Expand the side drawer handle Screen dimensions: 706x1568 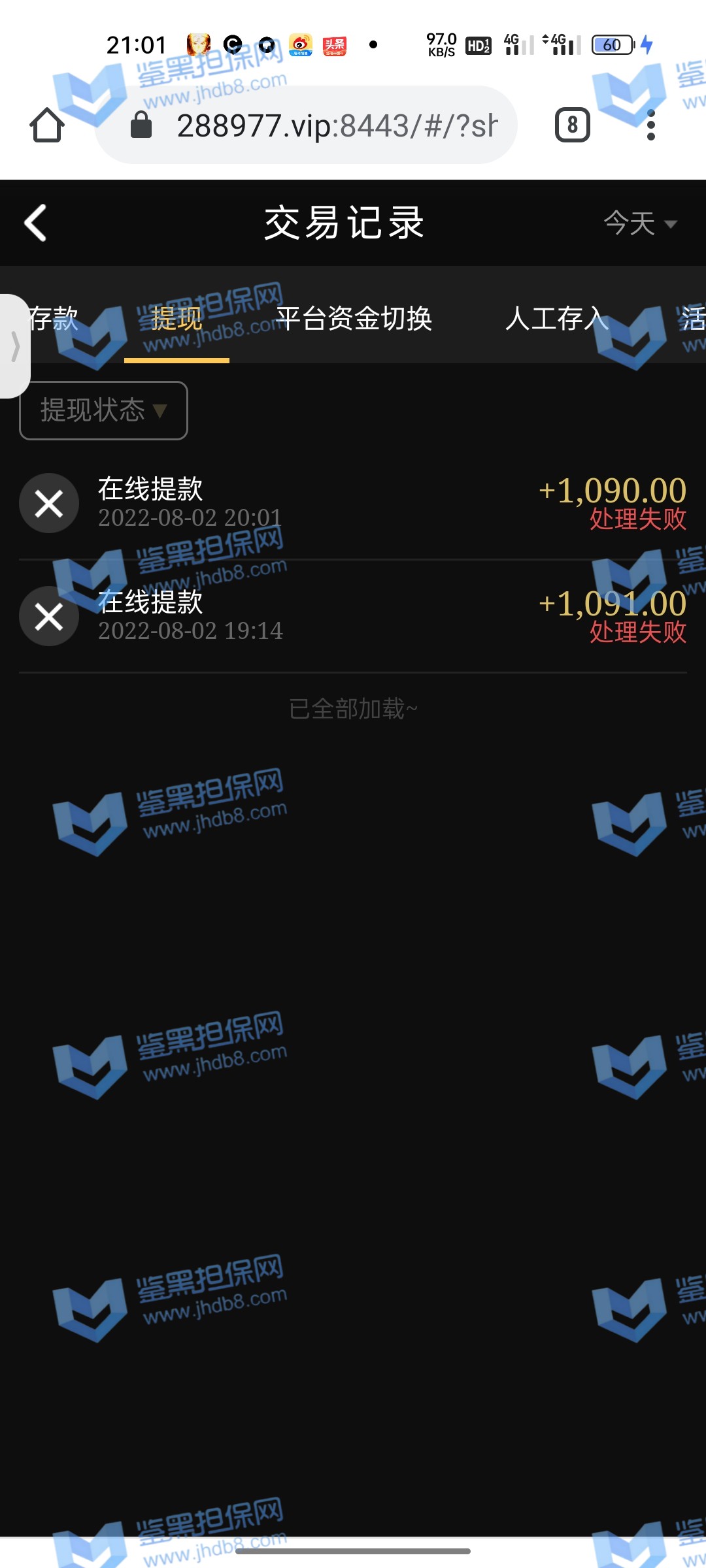14,346
